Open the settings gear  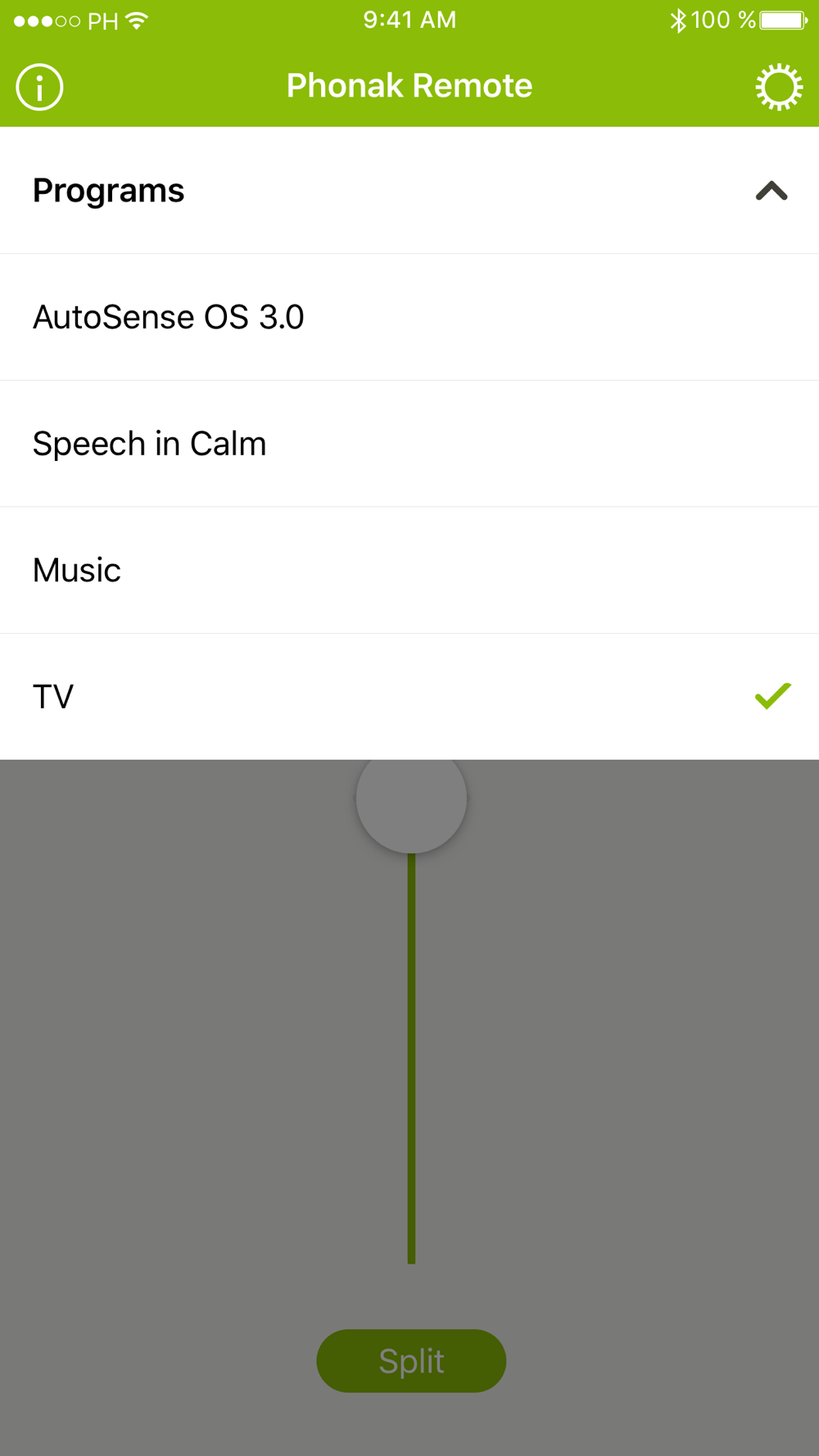[778, 87]
